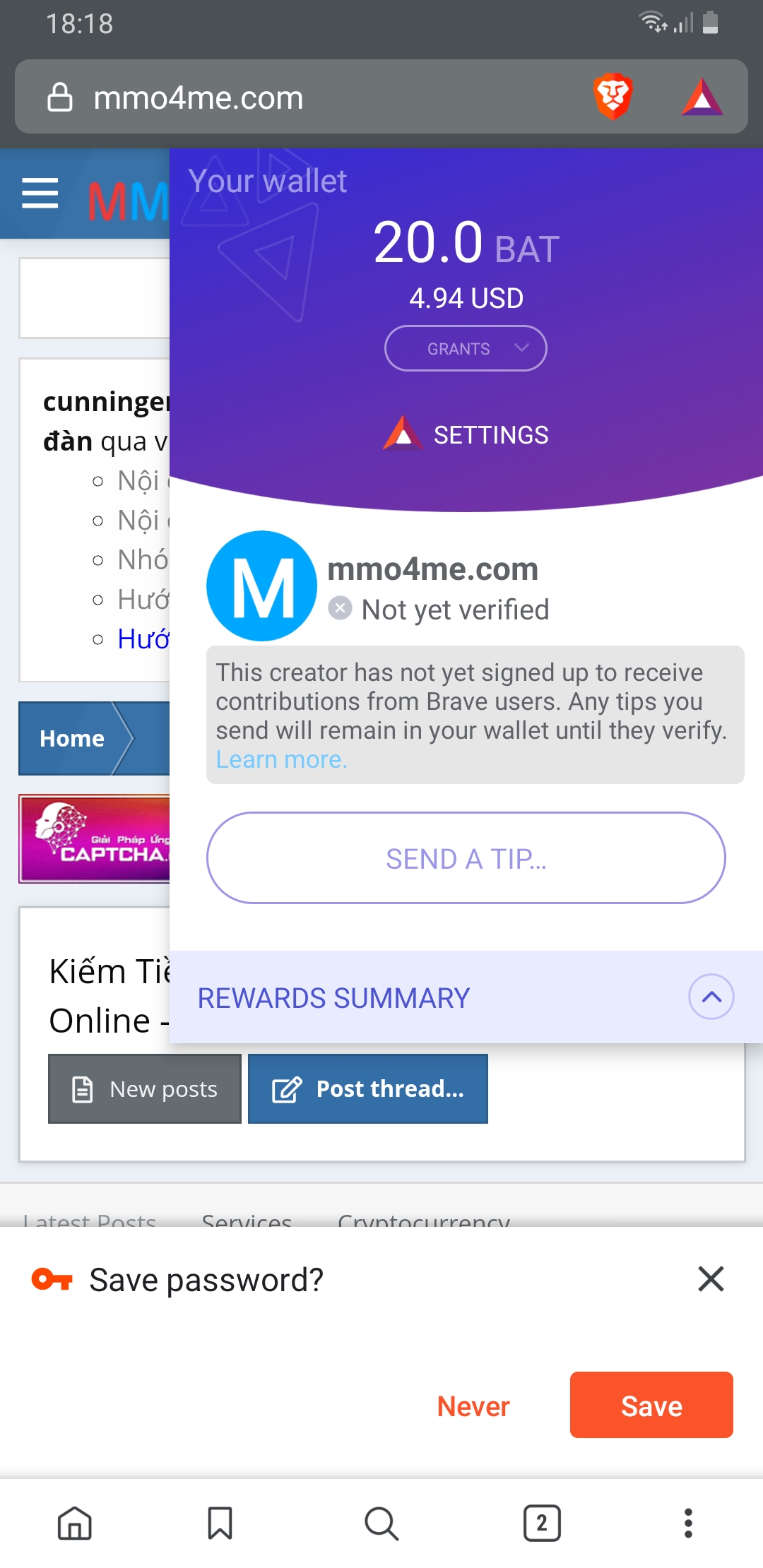Expand the Grants dropdown
The image size is (763, 1568).
click(x=466, y=348)
